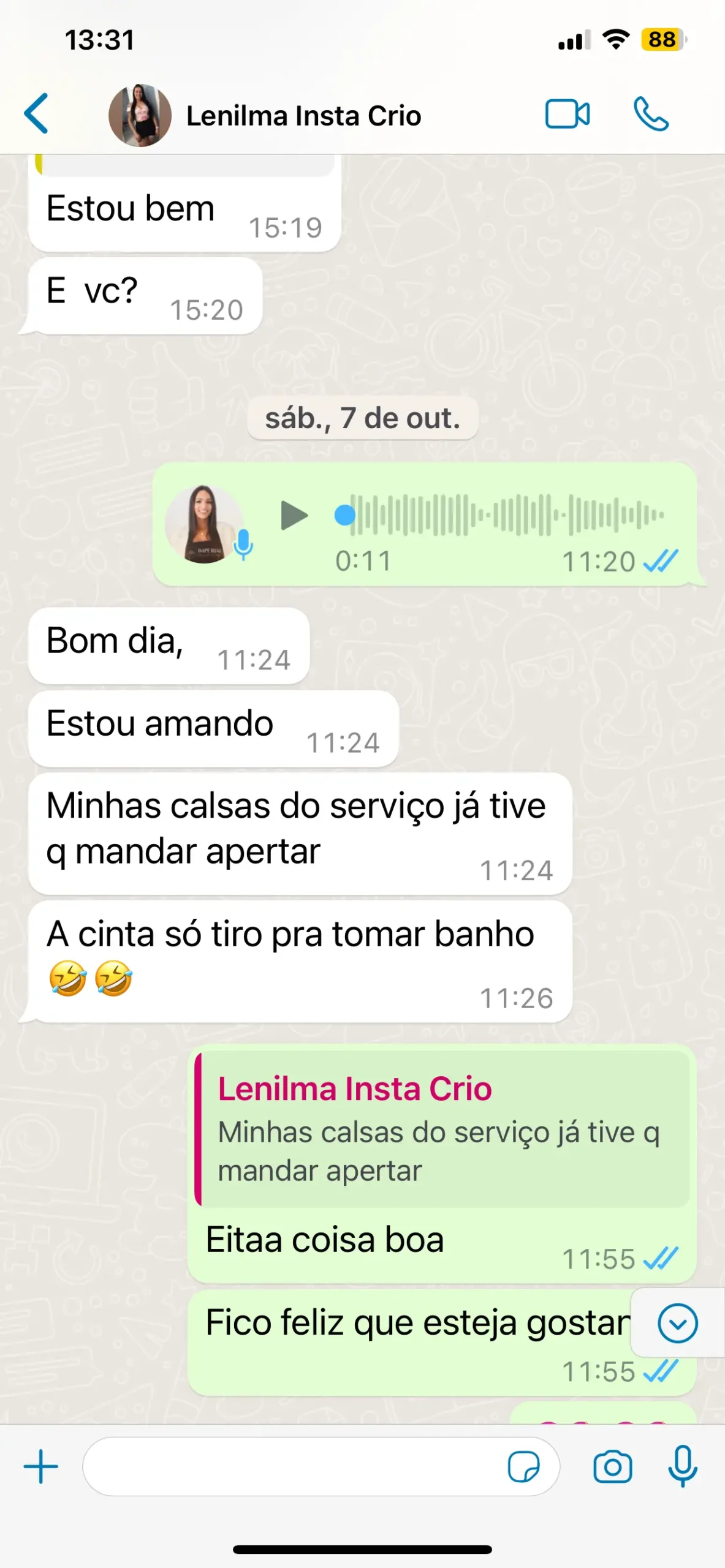
Task: Open the attachment plus menu
Action: coord(41,1466)
